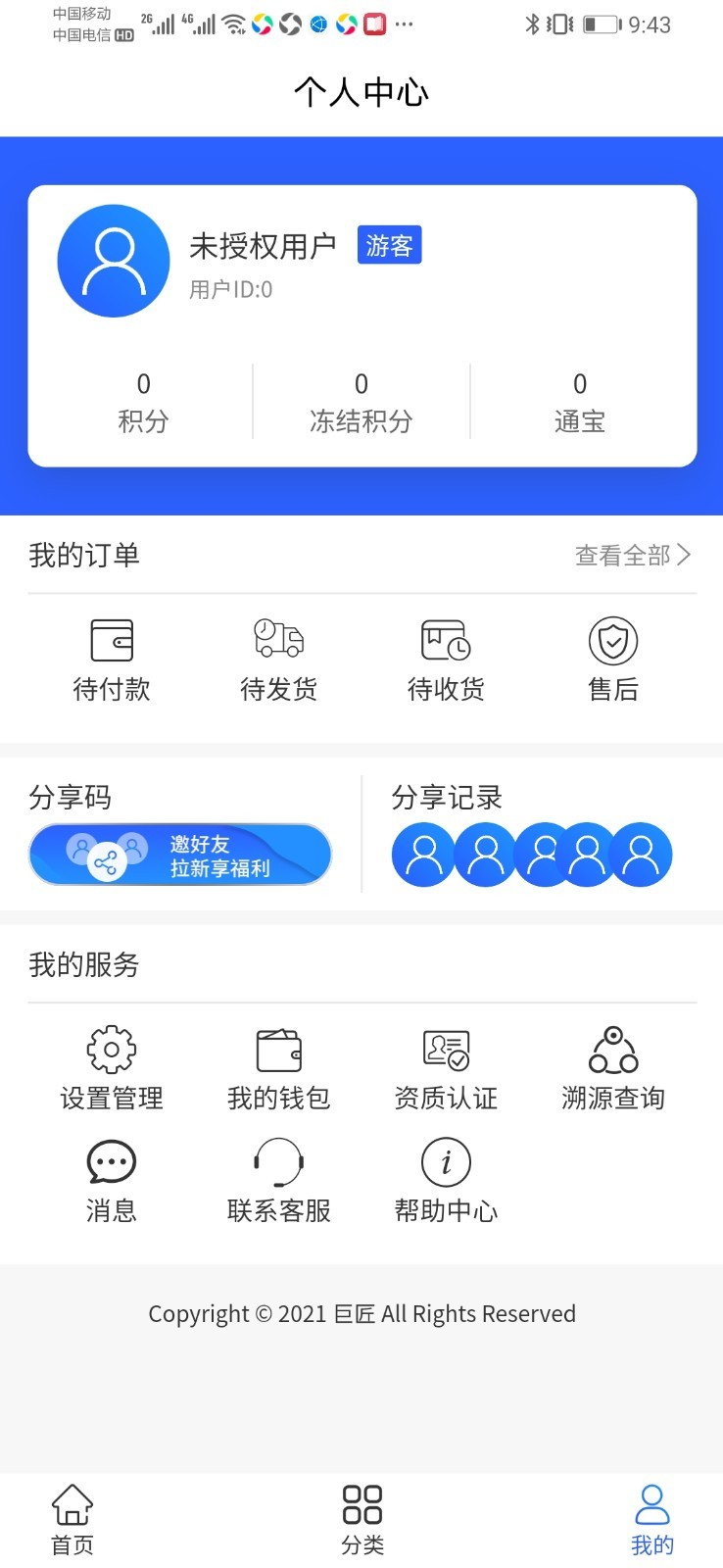Viewport: 723px width, 1568px height.
Task: View 通宝 balance
Action: [x=580, y=403]
